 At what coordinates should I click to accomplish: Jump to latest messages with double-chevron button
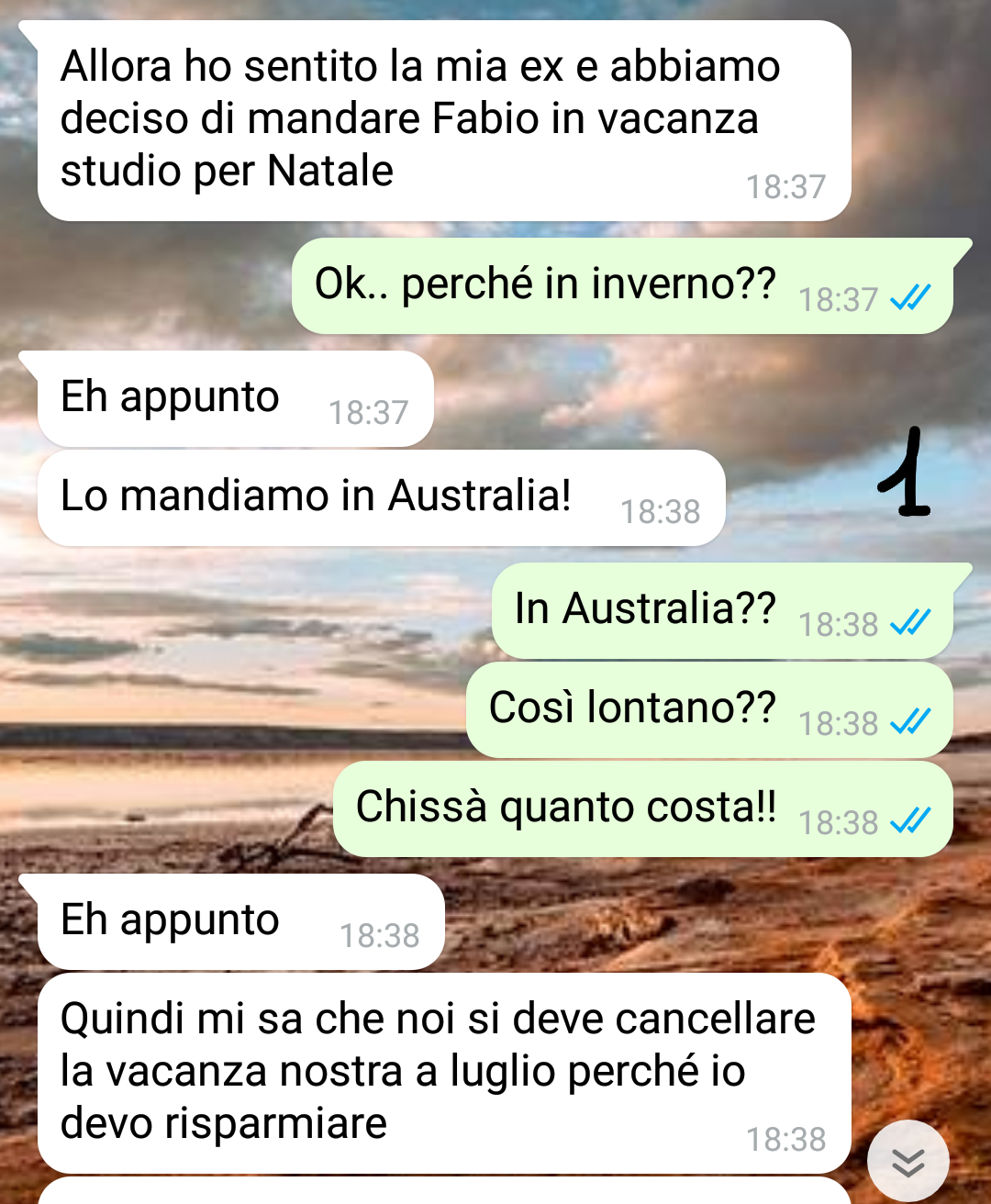click(907, 1162)
